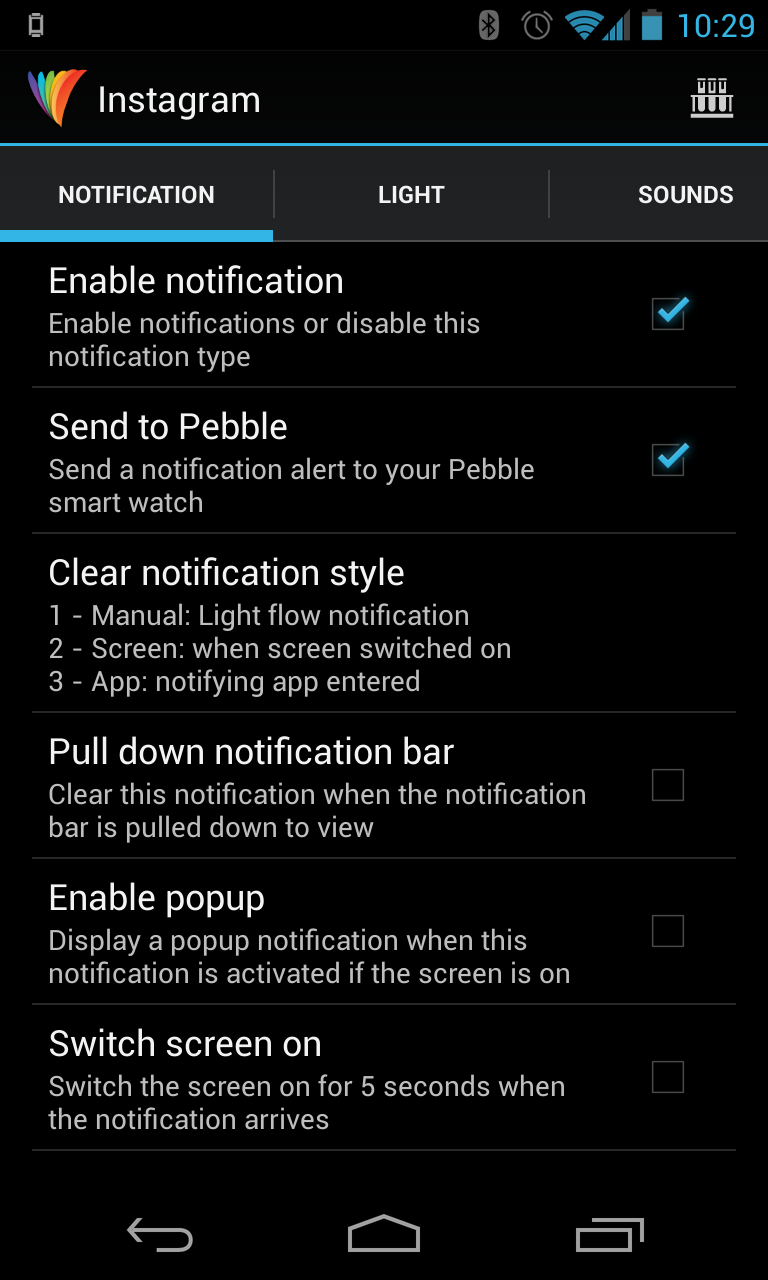Select the Notification tab

tap(136, 194)
